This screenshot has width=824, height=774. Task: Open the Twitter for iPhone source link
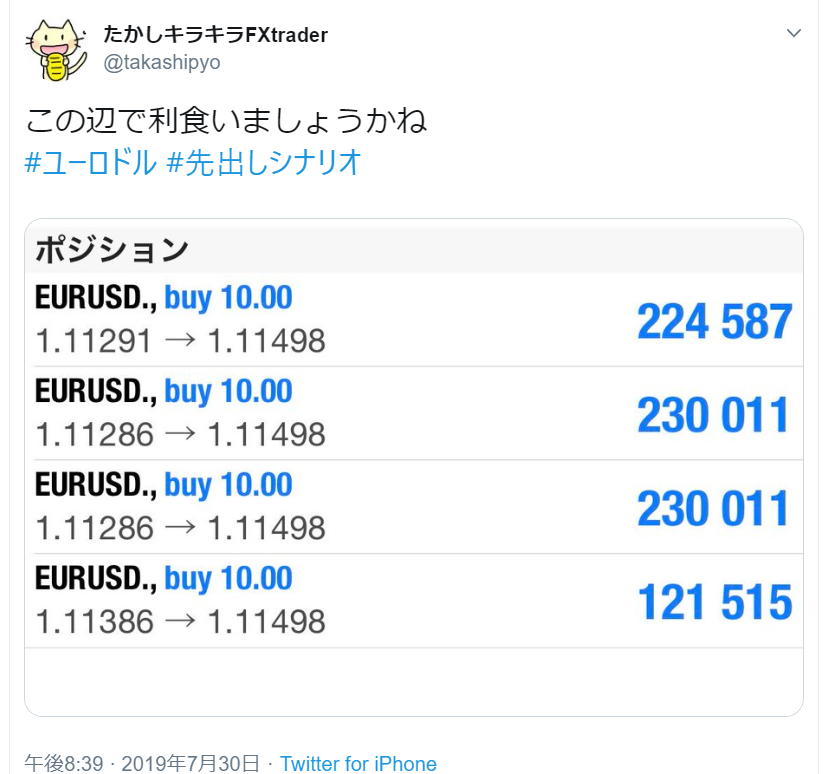[358, 763]
